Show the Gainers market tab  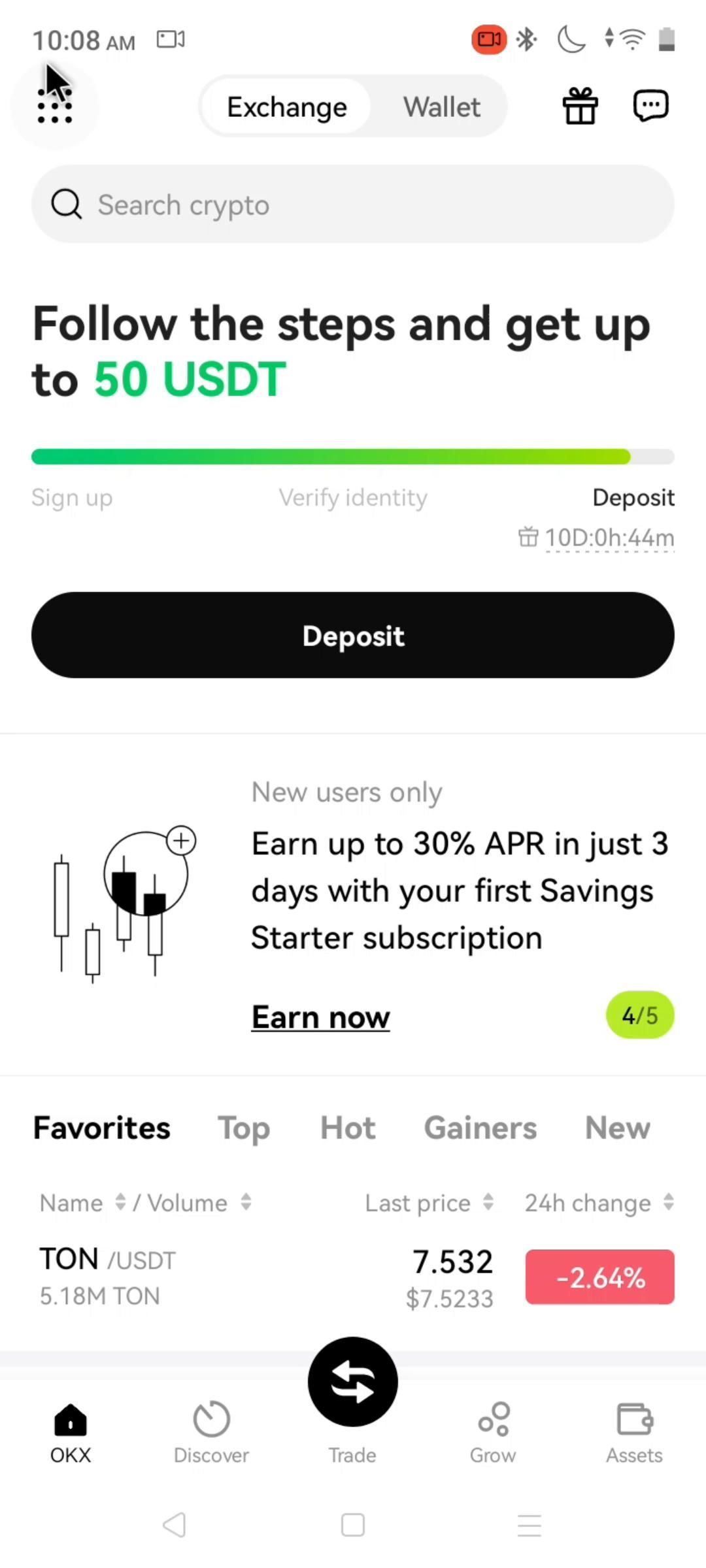pyautogui.click(x=480, y=1128)
